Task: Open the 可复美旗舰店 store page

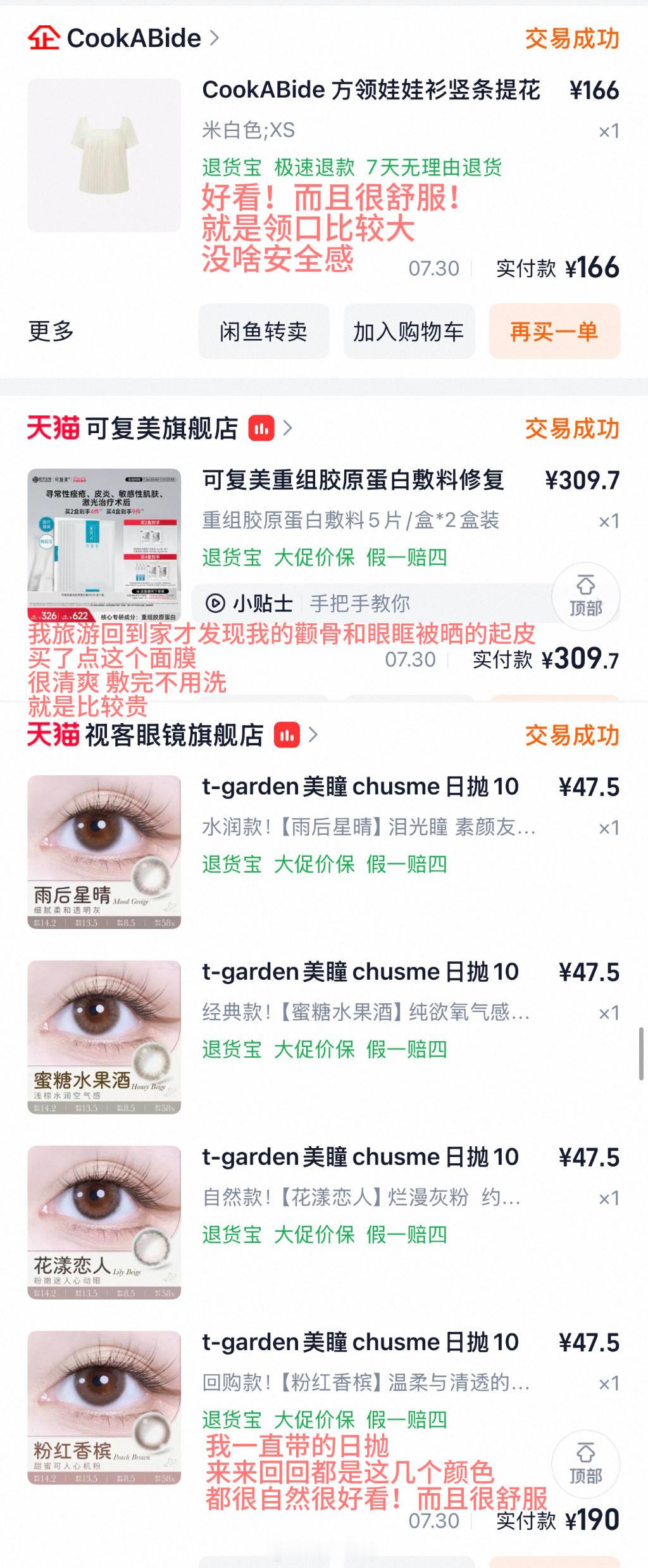Action: coord(160,429)
